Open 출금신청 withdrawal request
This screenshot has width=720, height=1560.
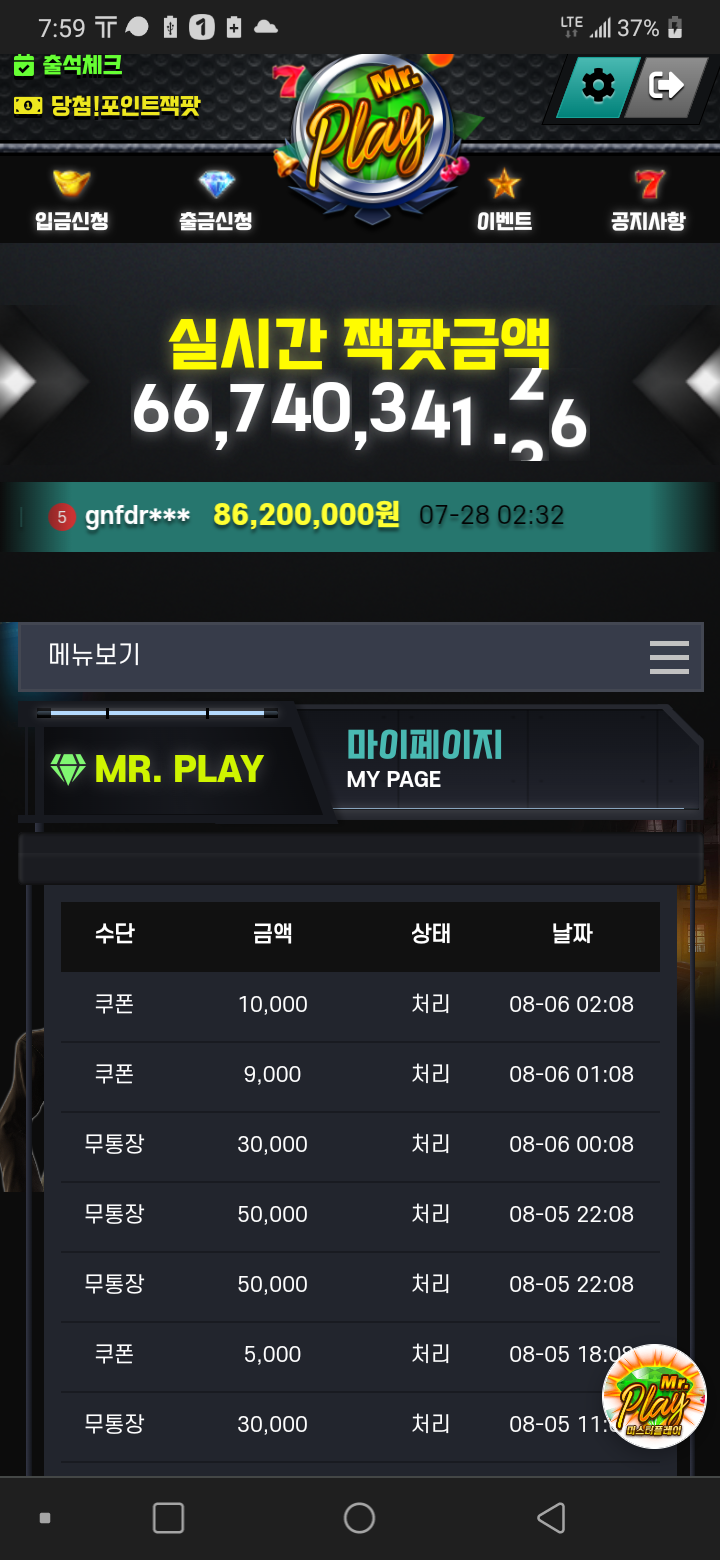pyautogui.click(x=216, y=201)
